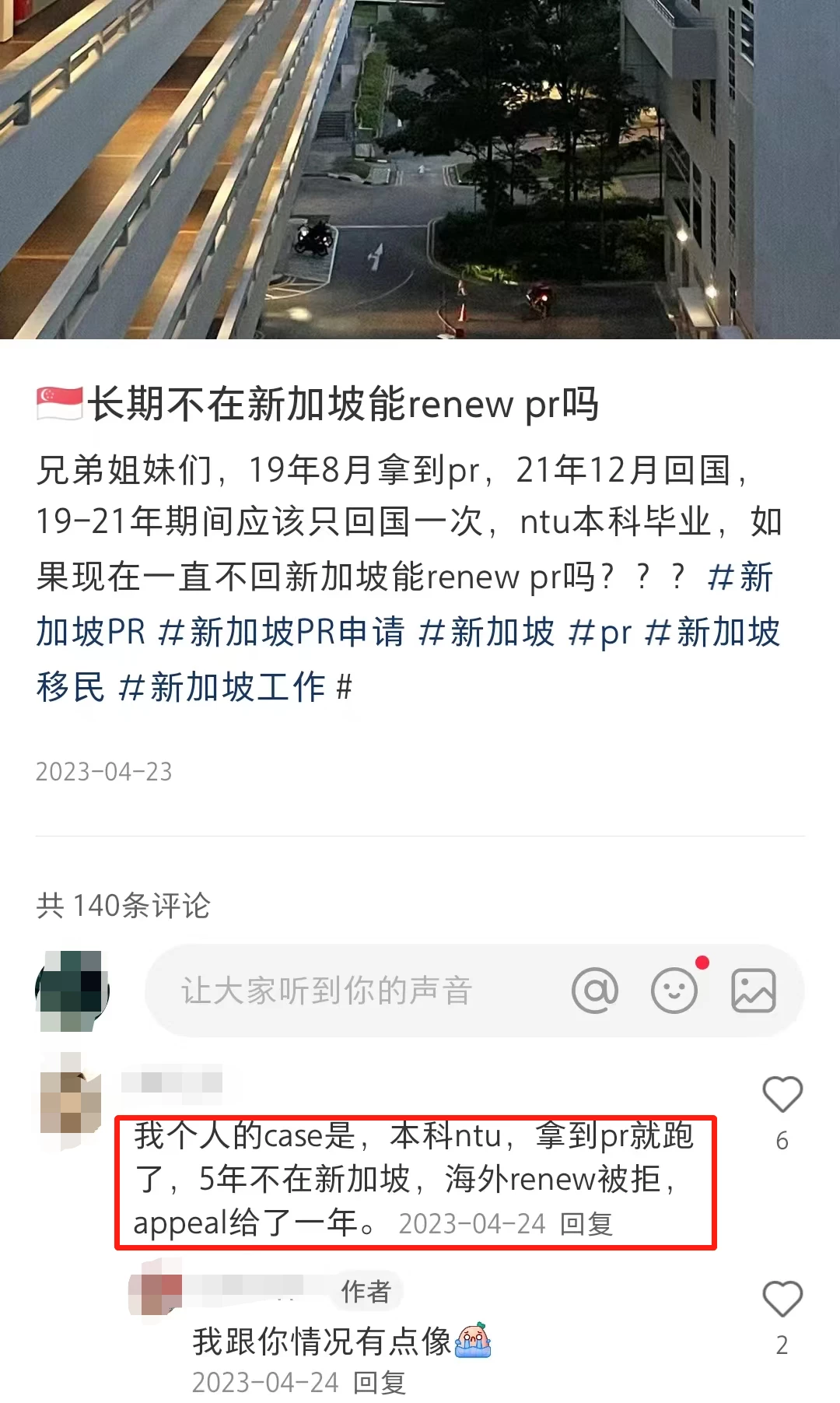Tap the @ mention icon

(x=595, y=991)
